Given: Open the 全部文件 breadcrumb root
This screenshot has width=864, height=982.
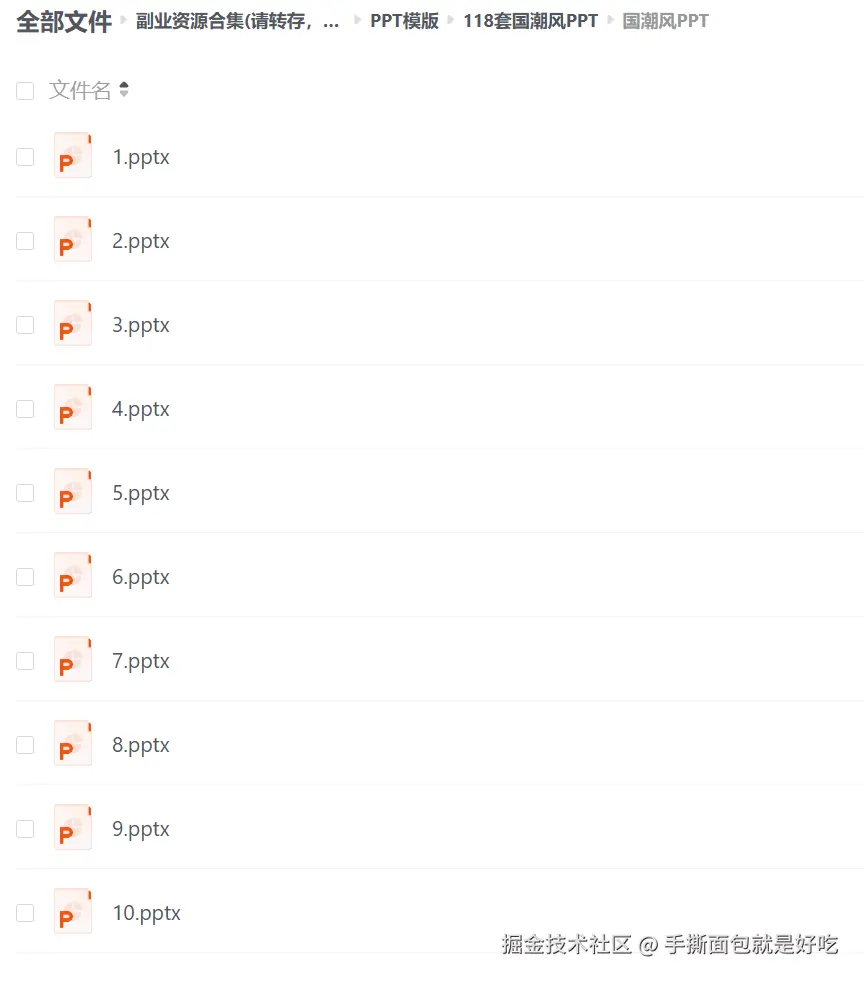Looking at the screenshot, I should tap(63, 20).
